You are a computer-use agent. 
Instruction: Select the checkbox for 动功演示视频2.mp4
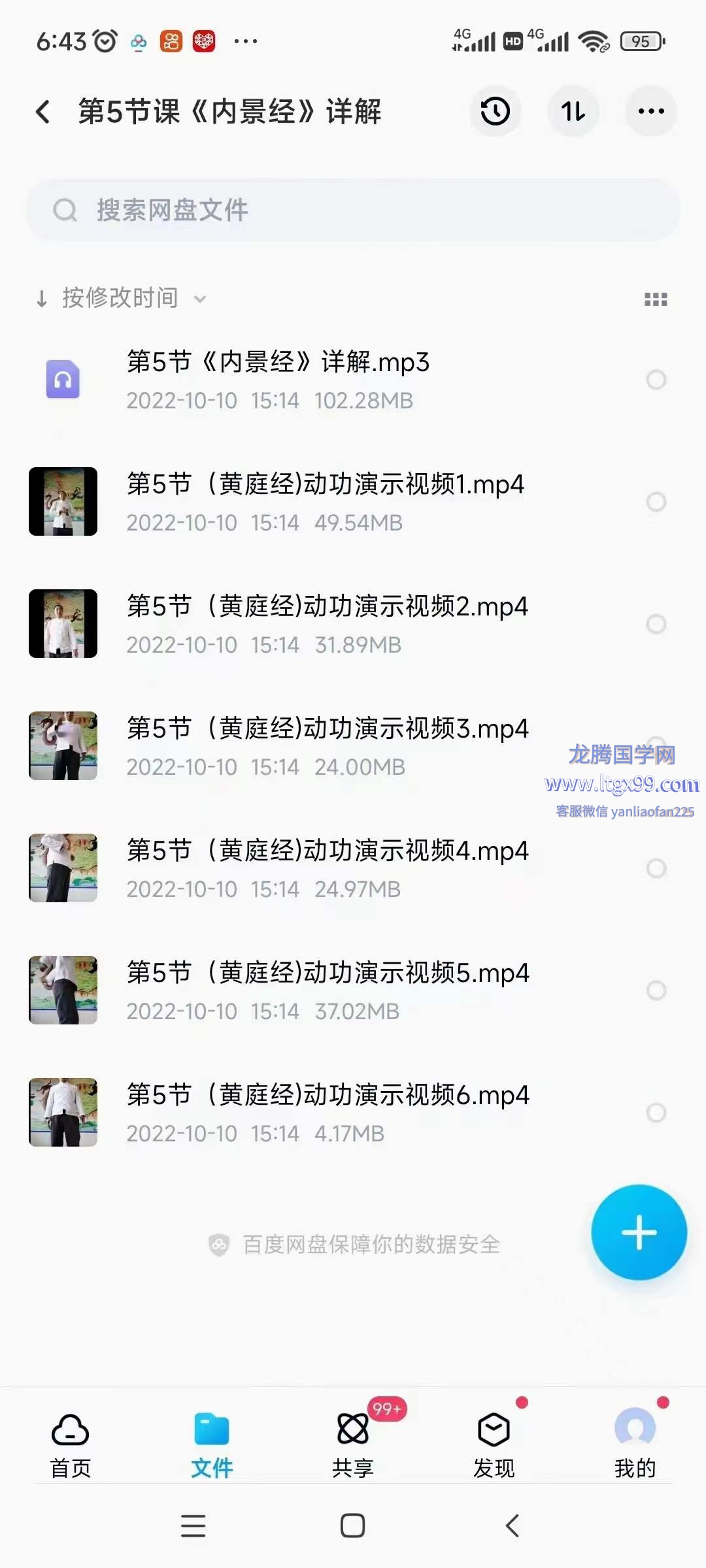click(x=656, y=624)
